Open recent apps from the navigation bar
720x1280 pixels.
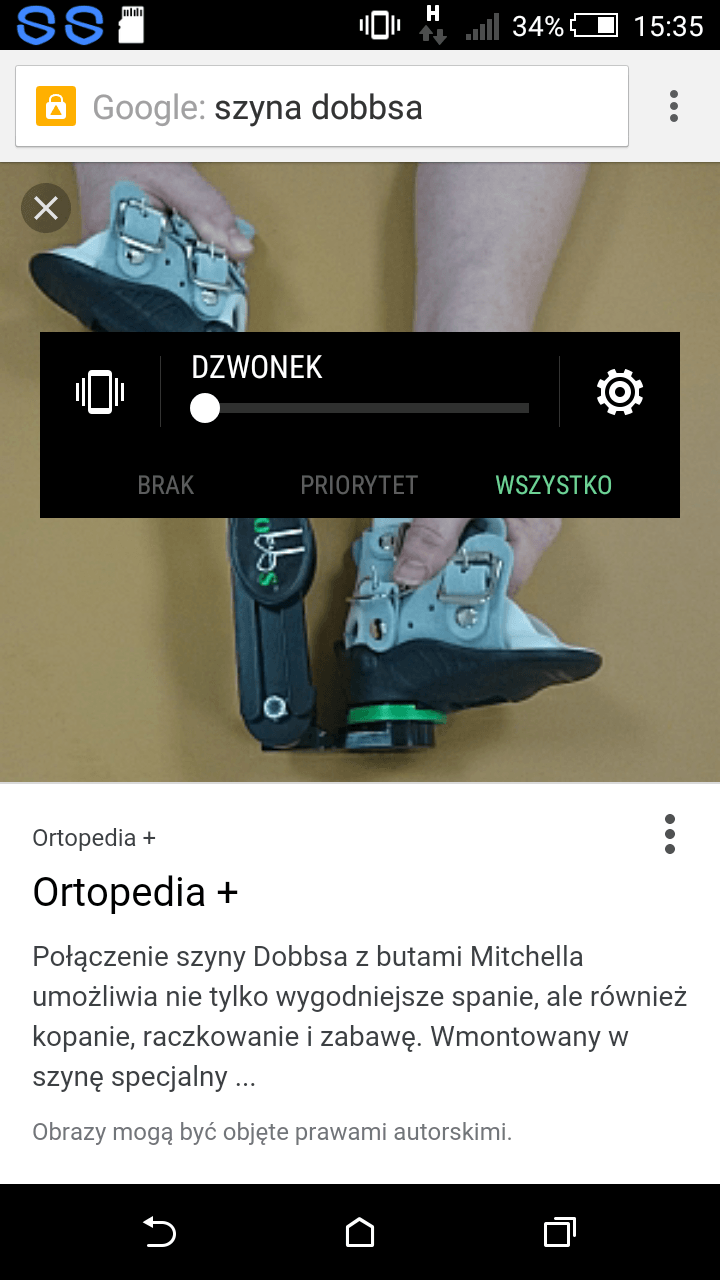(559, 1232)
